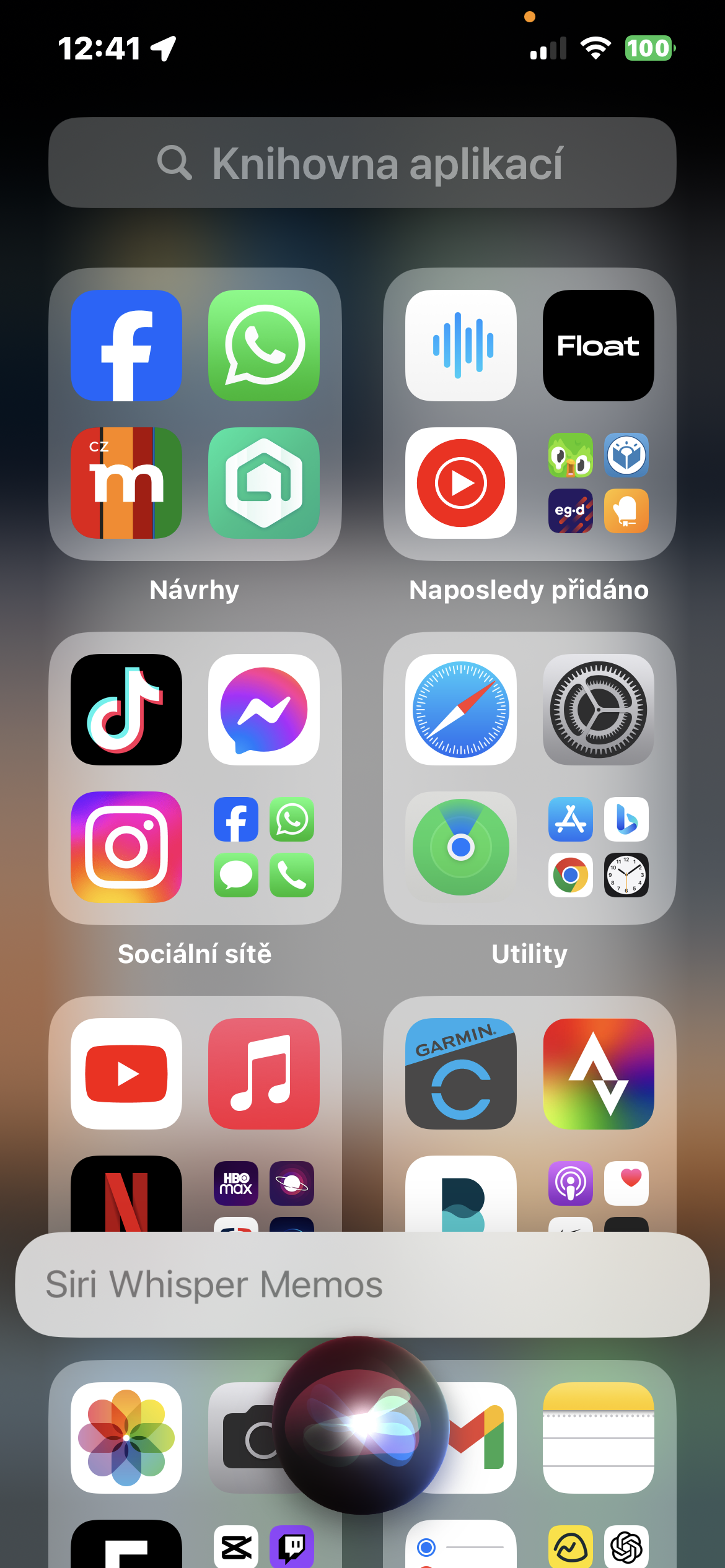725x1568 pixels.
Task: Open the Knihovna aplikací search field
Action: pos(362,163)
